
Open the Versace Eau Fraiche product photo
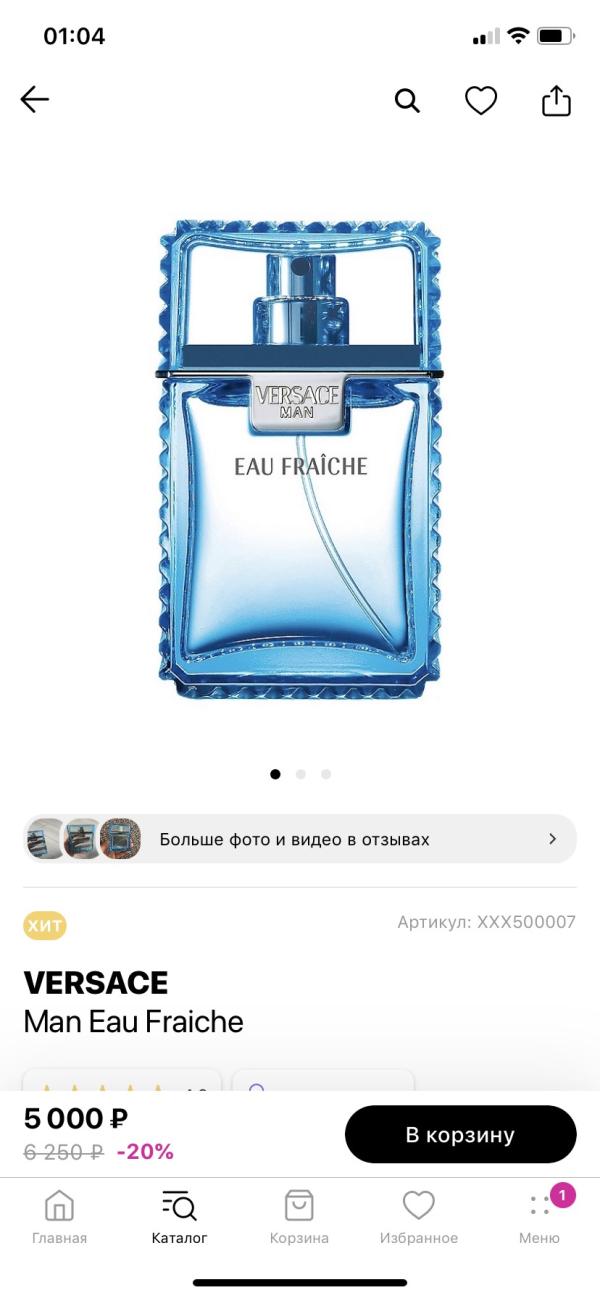coord(300,458)
